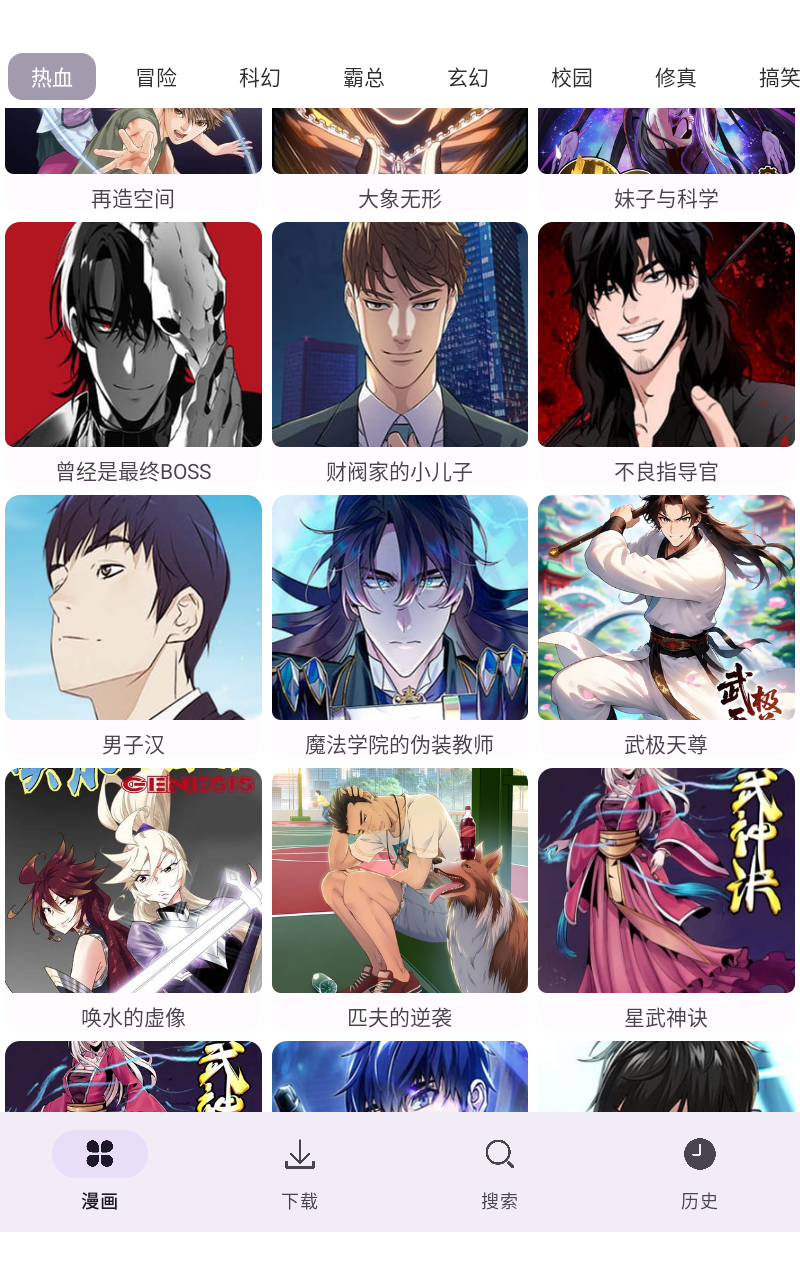Screen dimensions: 800x1280
Task: View the comic 武极天尊
Action: [x=666, y=608]
